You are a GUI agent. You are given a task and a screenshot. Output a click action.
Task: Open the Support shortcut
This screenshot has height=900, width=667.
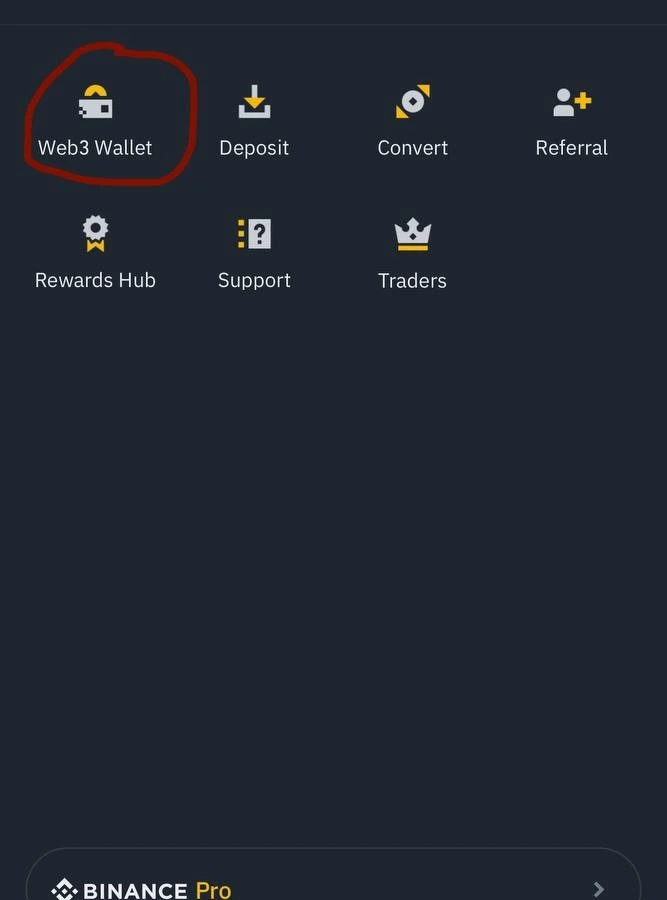[x=254, y=253]
